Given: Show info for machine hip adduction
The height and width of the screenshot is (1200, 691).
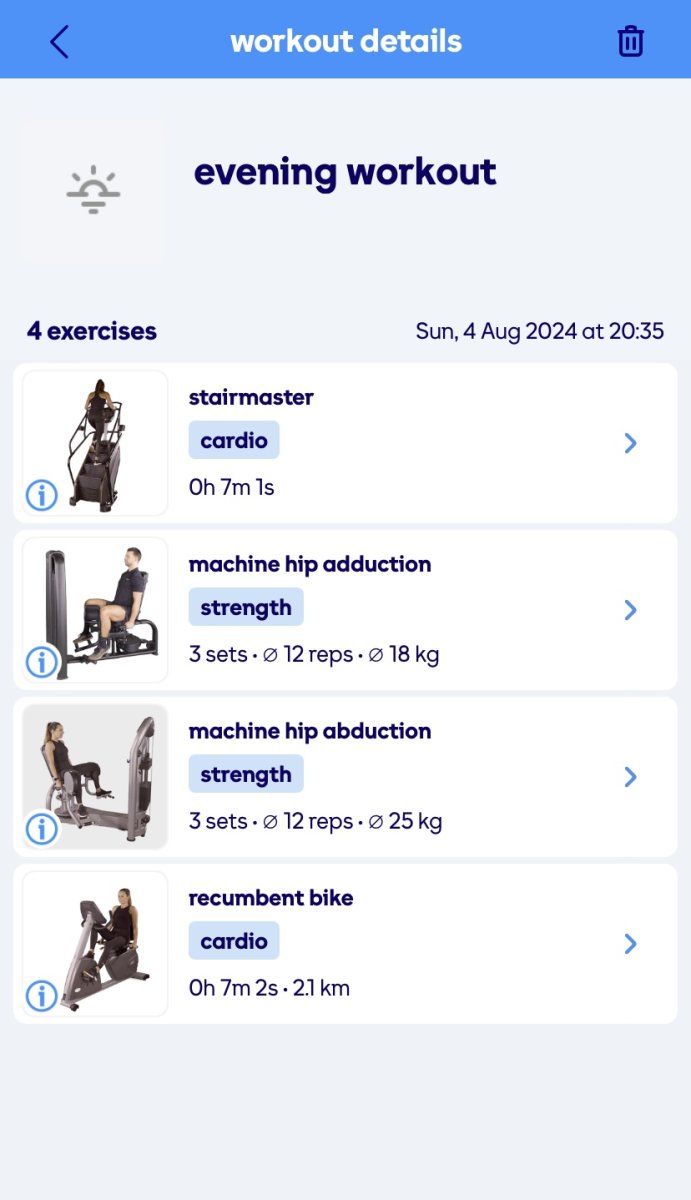Looking at the screenshot, I should coord(41,661).
